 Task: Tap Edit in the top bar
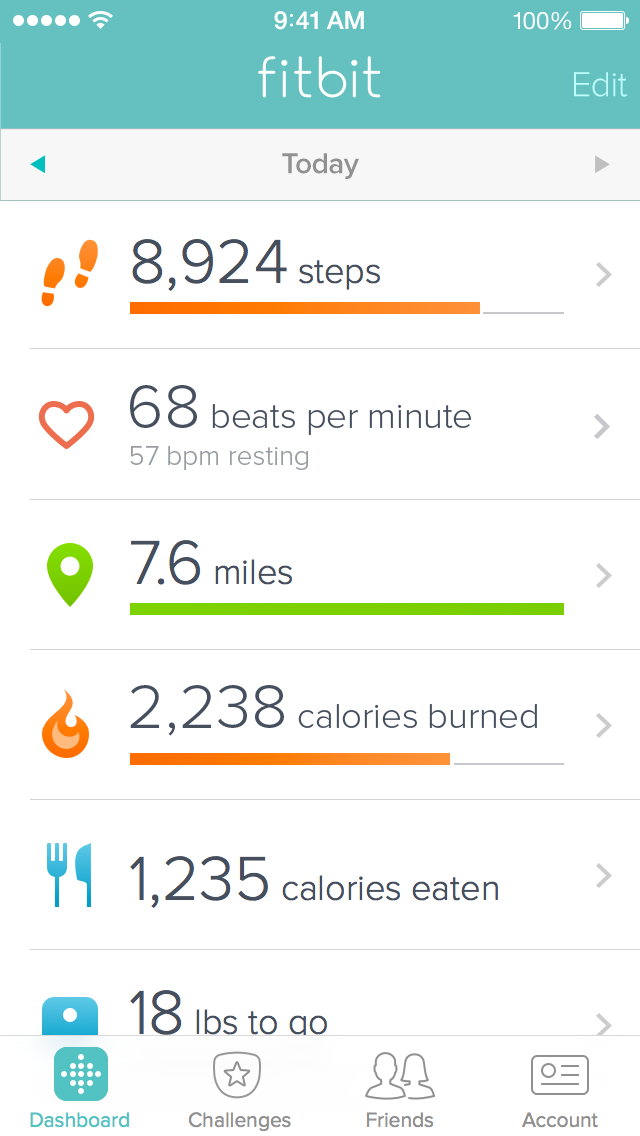point(599,85)
